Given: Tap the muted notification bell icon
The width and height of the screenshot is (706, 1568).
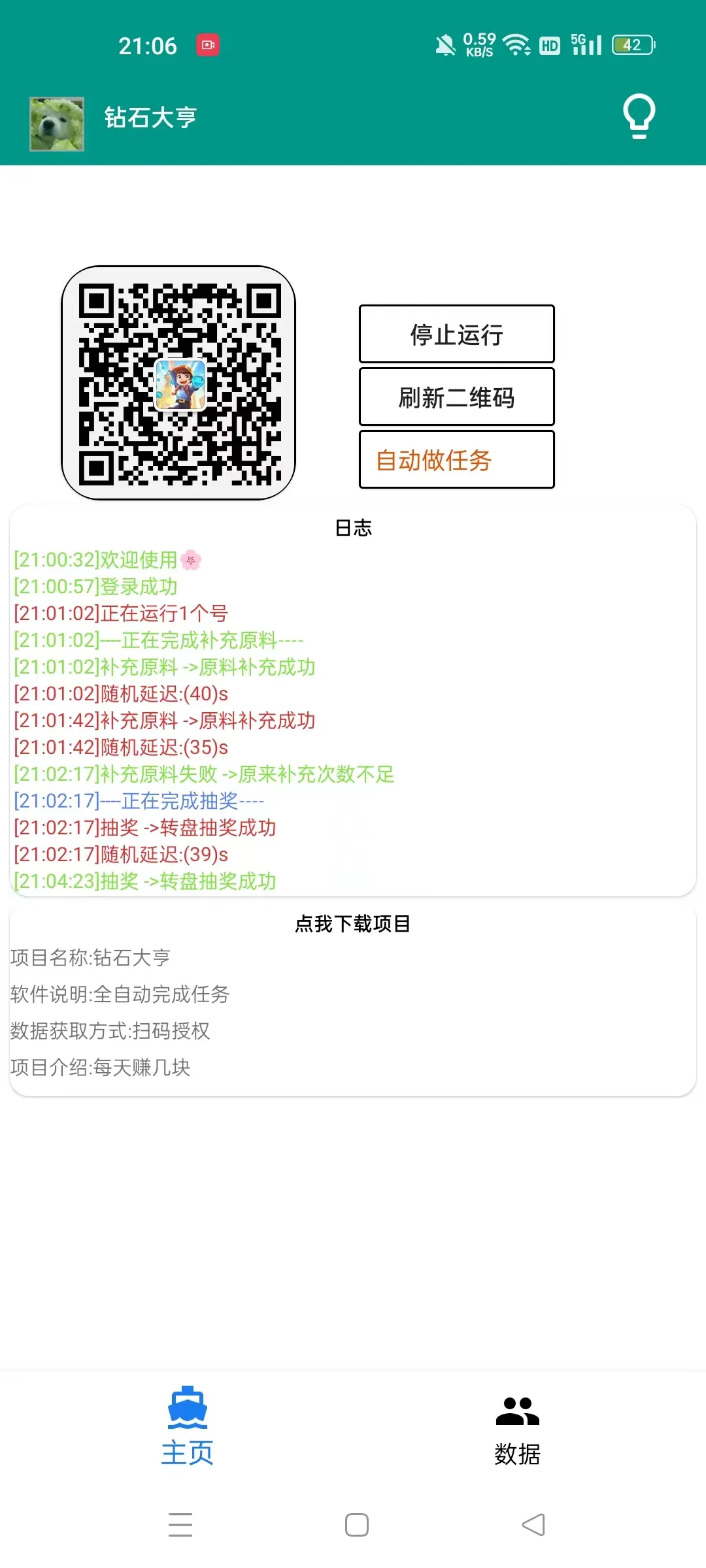Looking at the screenshot, I should click(x=444, y=44).
